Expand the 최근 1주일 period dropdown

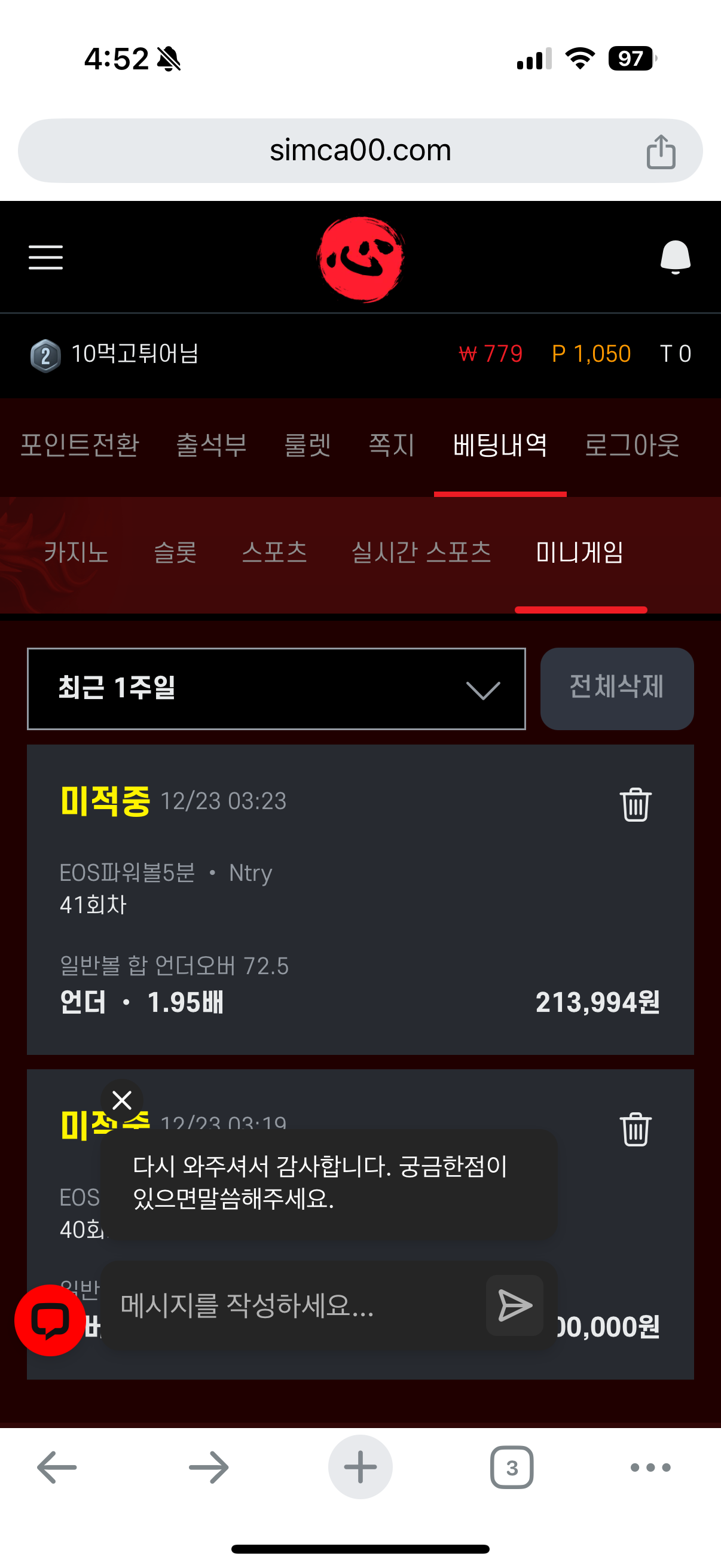[x=276, y=688]
